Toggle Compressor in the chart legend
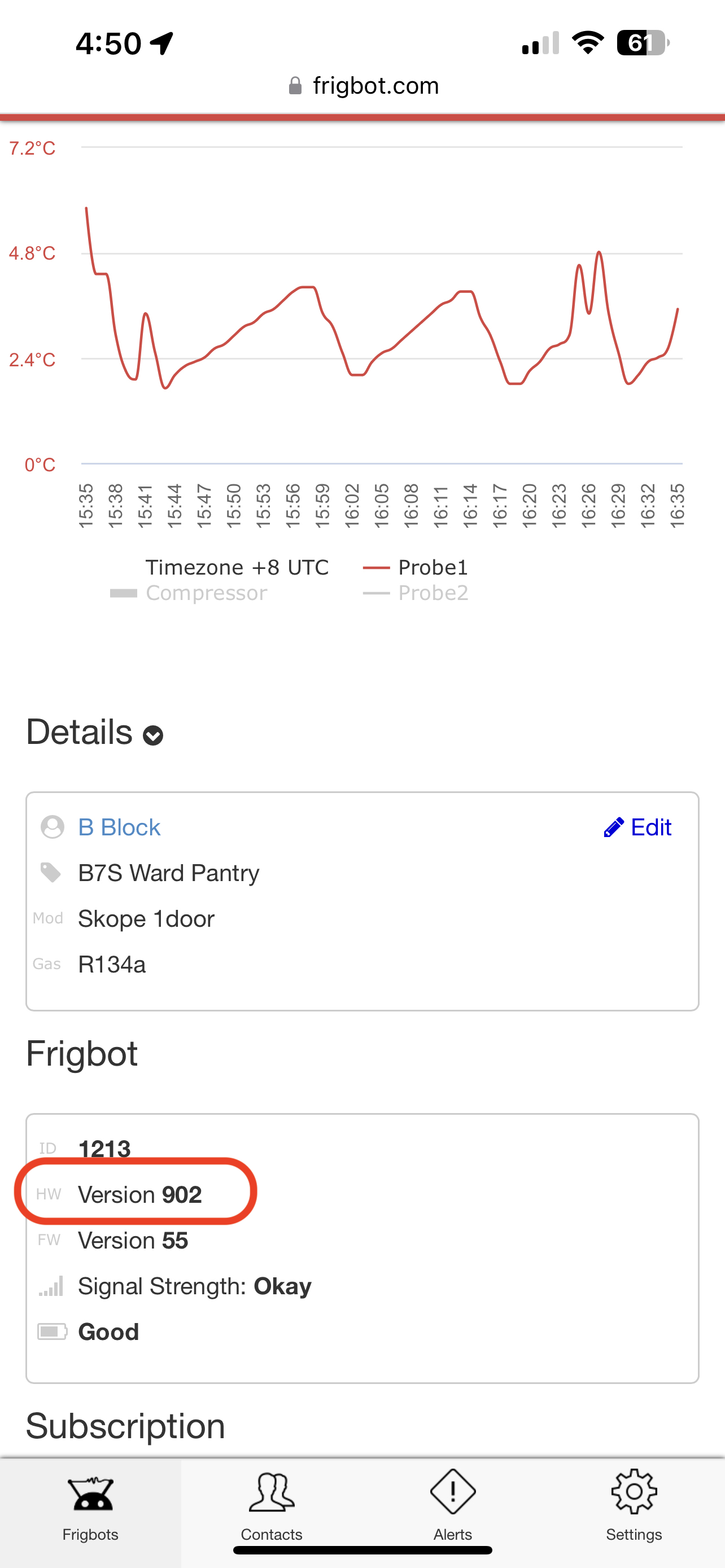 pyautogui.click(x=188, y=593)
